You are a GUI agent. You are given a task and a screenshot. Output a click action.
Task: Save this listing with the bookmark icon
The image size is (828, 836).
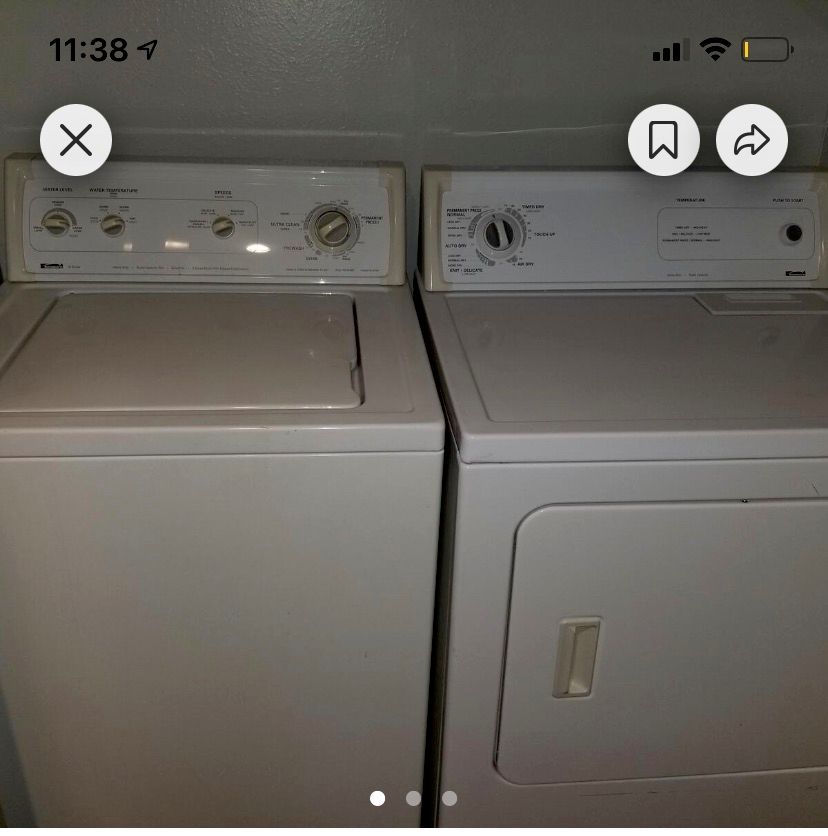(x=663, y=140)
